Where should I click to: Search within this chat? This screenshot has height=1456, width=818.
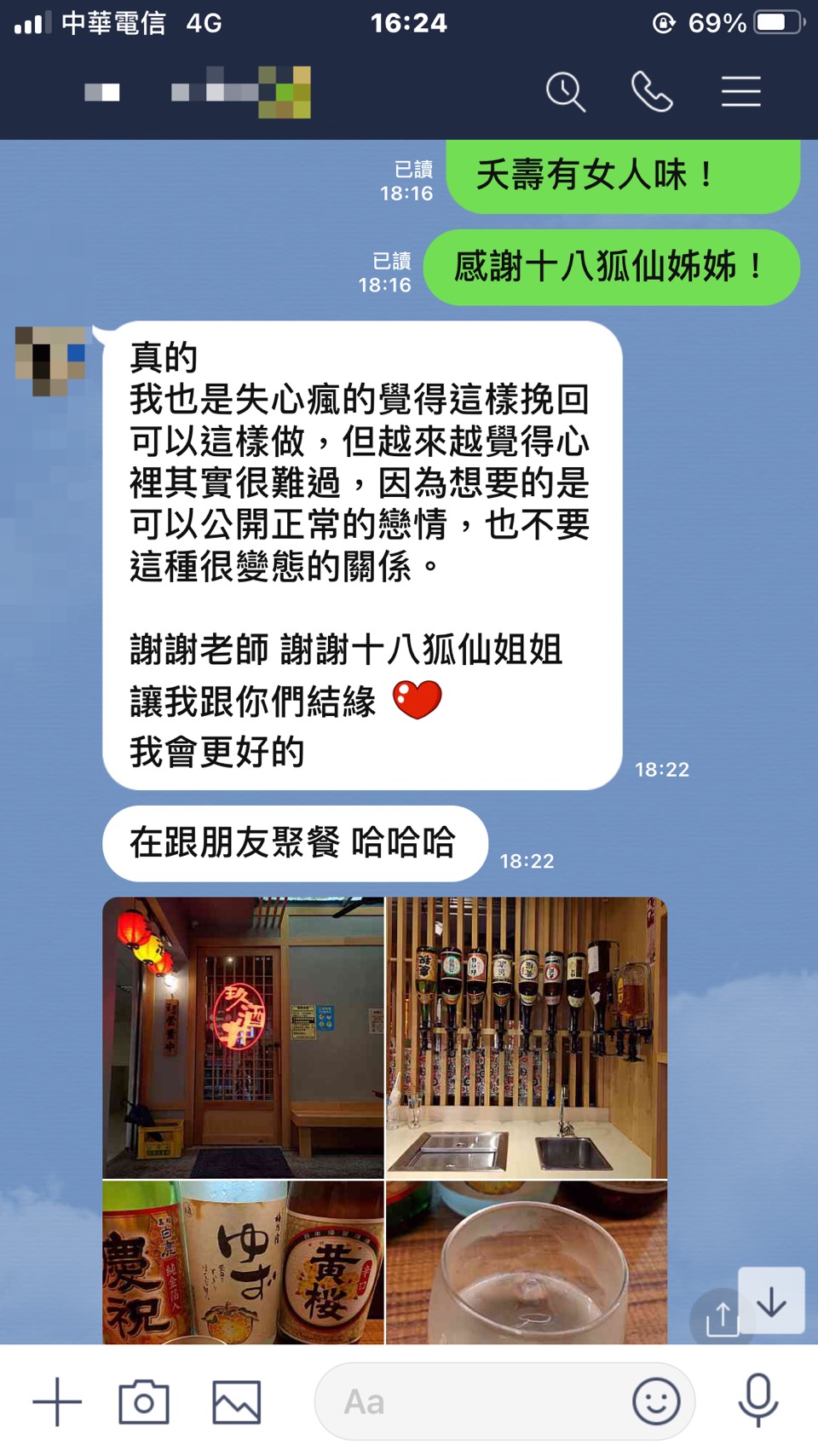(x=566, y=91)
